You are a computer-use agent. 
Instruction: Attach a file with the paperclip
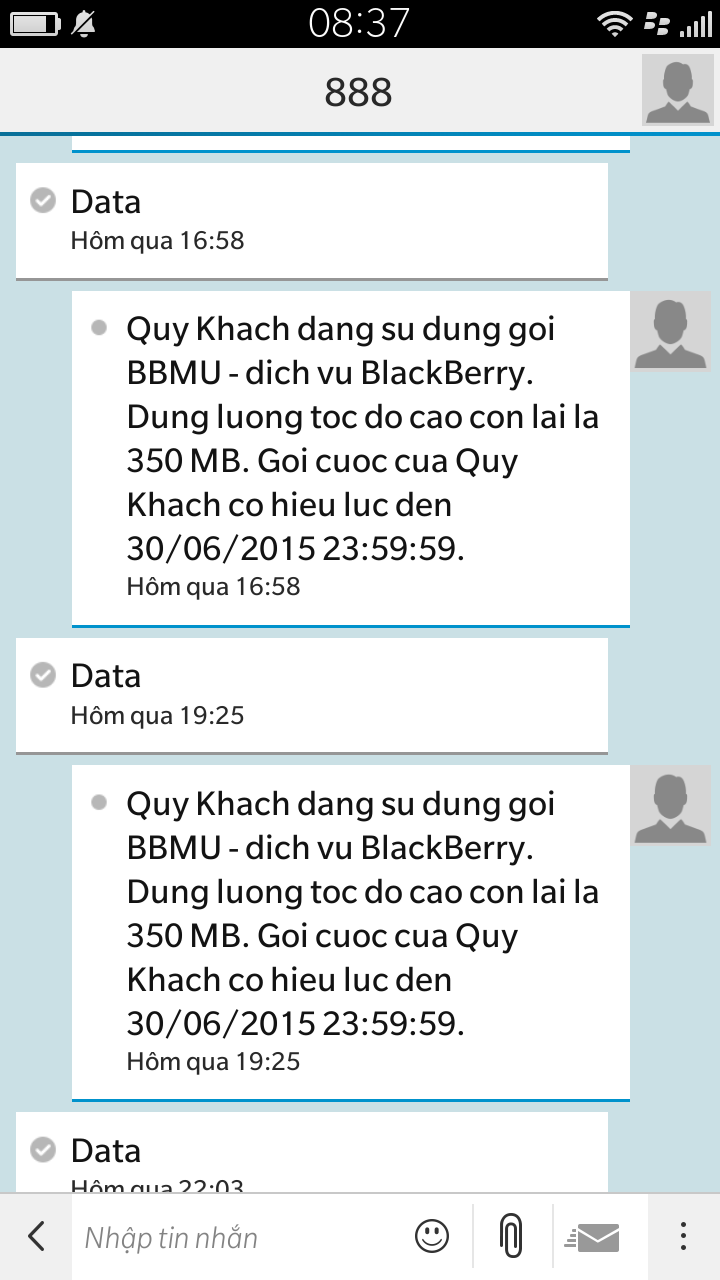click(x=511, y=1237)
